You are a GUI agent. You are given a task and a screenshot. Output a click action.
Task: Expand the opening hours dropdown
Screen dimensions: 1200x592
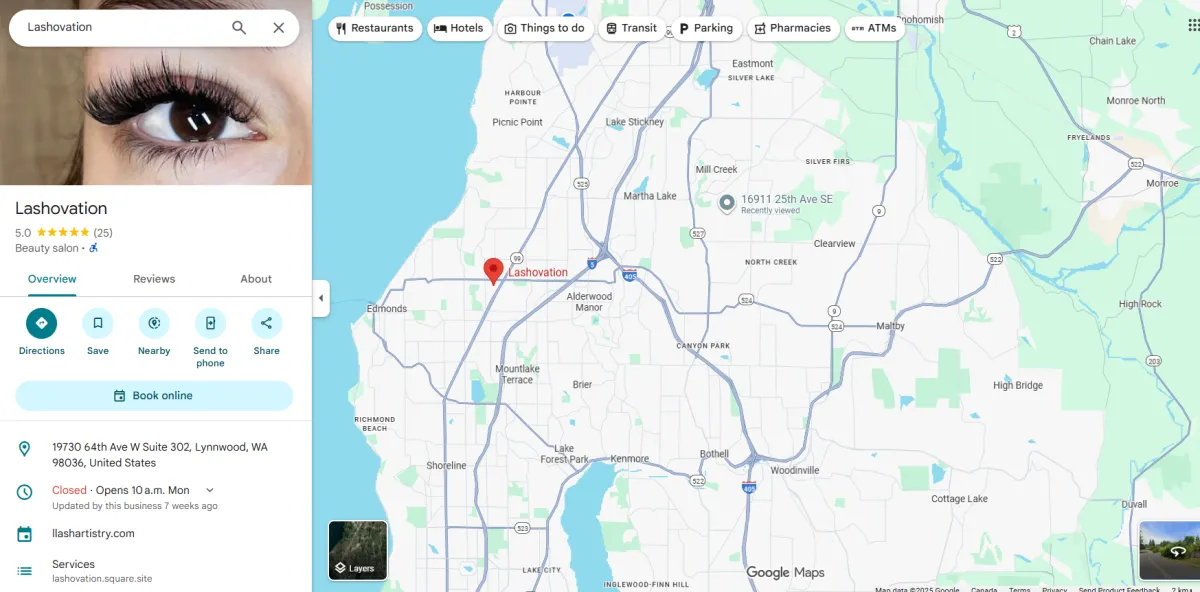[x=210, y=490]
